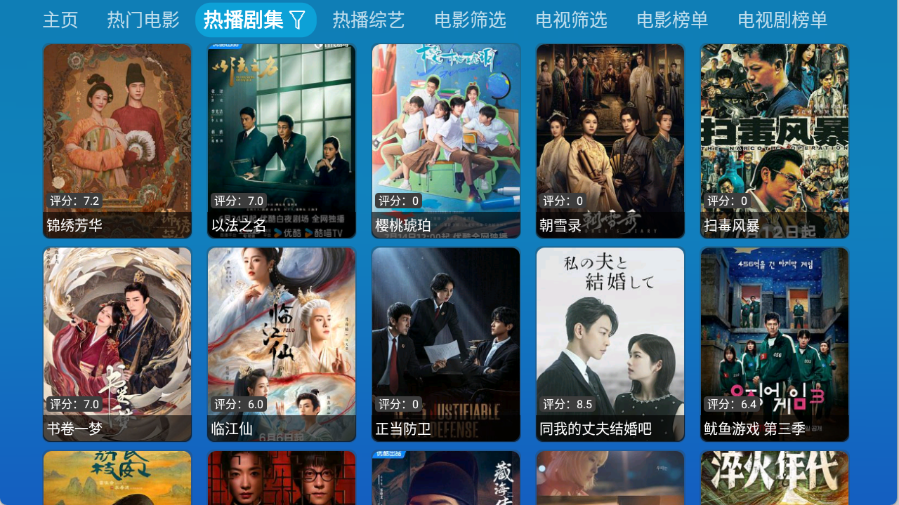This screenshot has height=505, width=899.
Task: Open 扫毒风暴 series card
Action: 774,140
